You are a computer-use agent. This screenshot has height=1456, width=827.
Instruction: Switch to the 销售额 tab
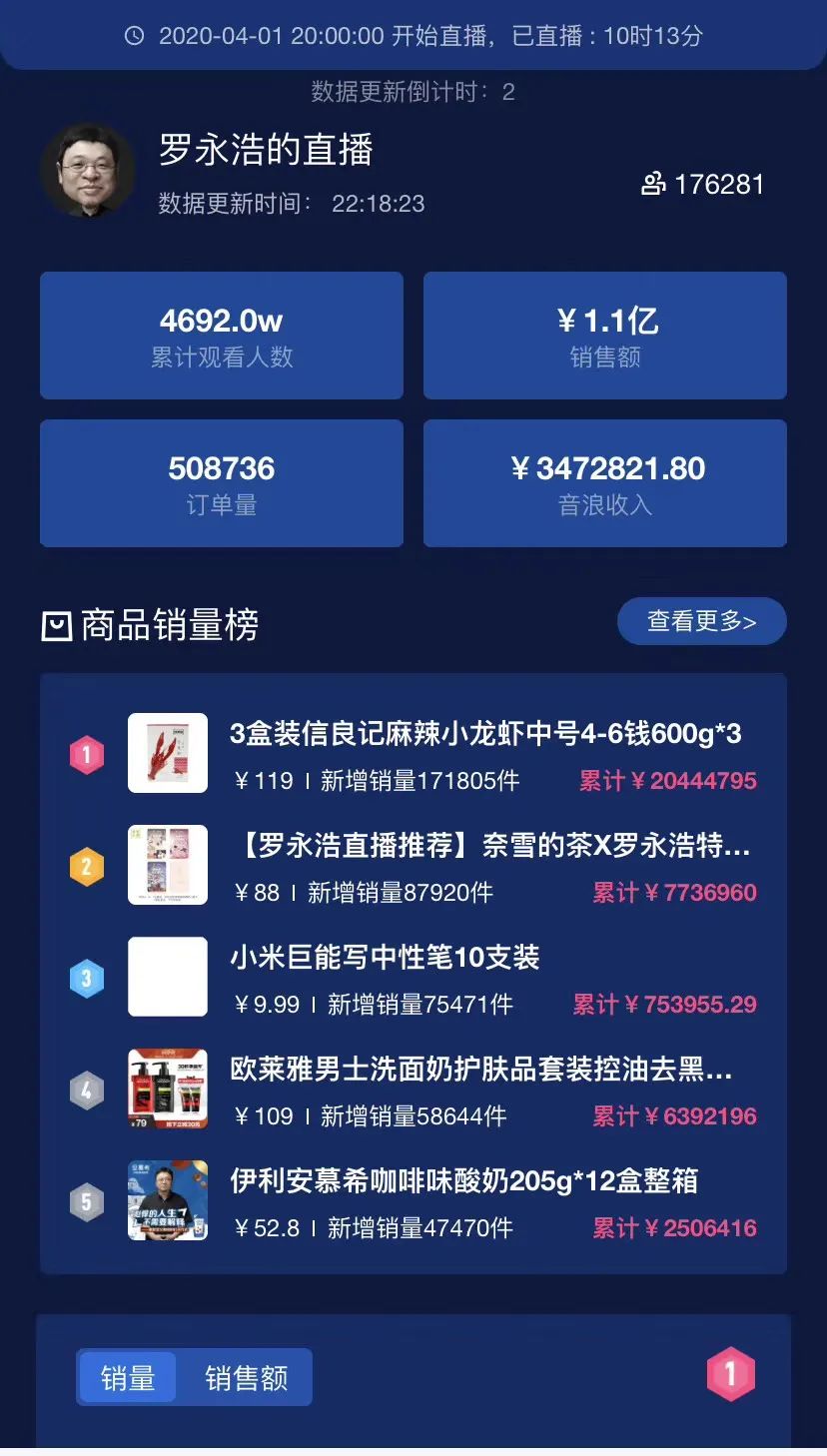246,1378
